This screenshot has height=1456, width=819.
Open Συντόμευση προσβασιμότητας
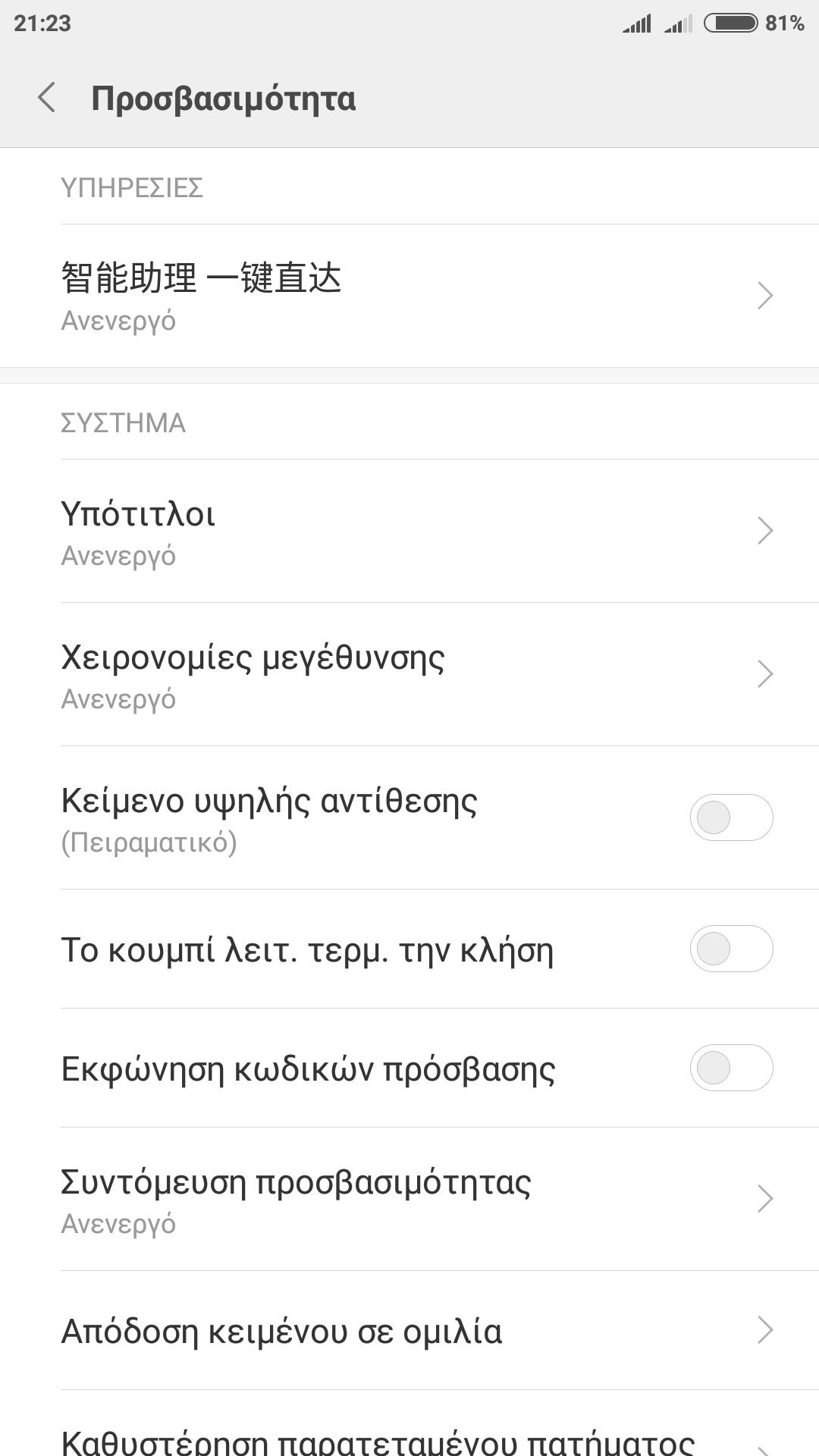pos(409,1199)
